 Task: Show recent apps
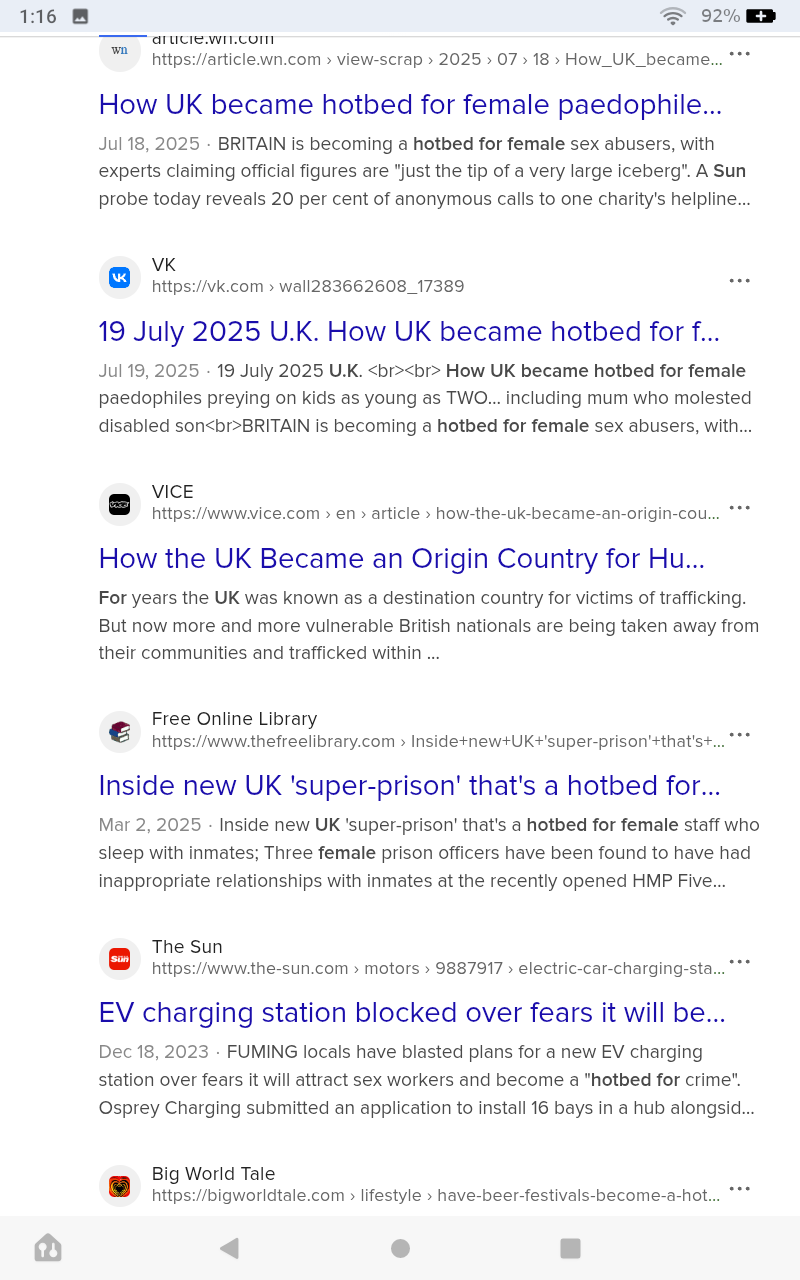tap(570, 1248)
